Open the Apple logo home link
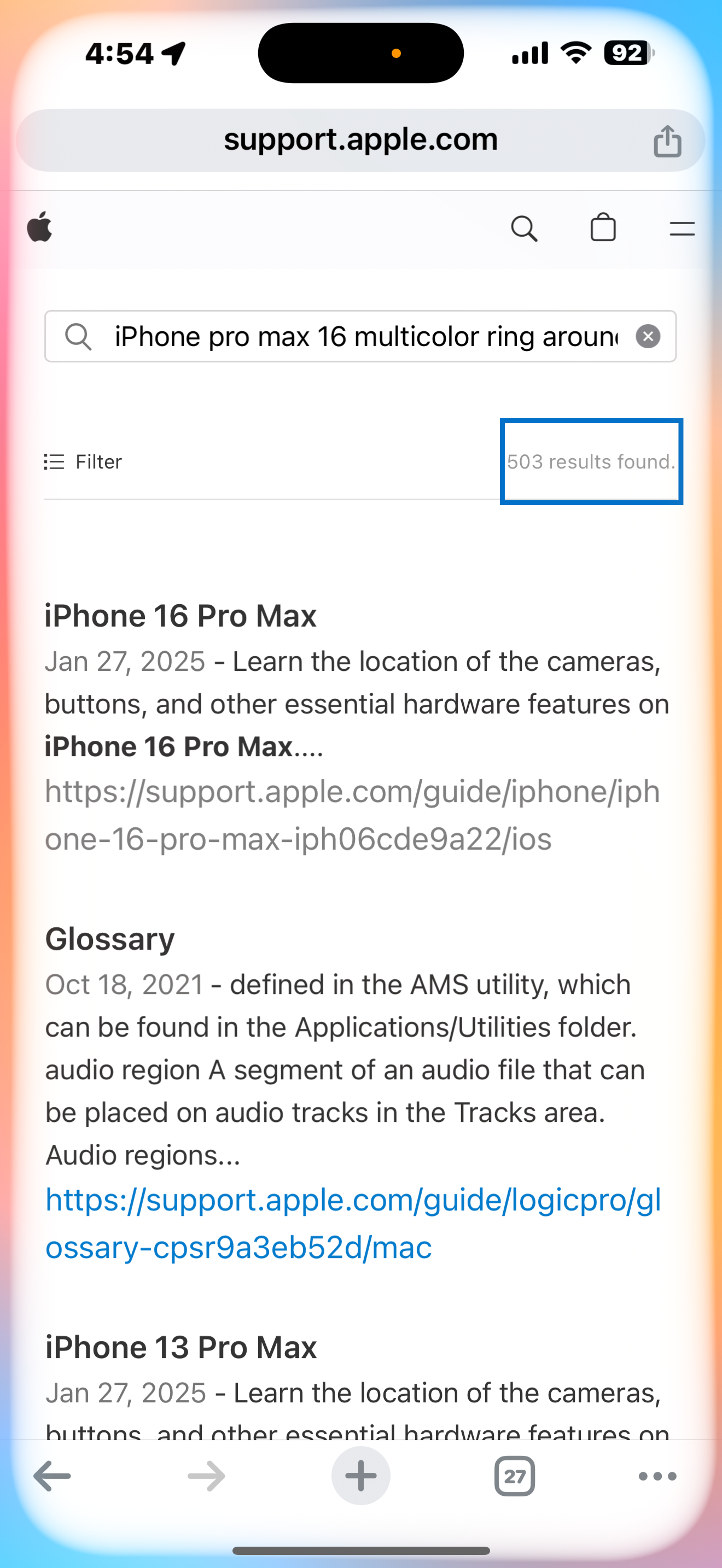 point(39,227)
